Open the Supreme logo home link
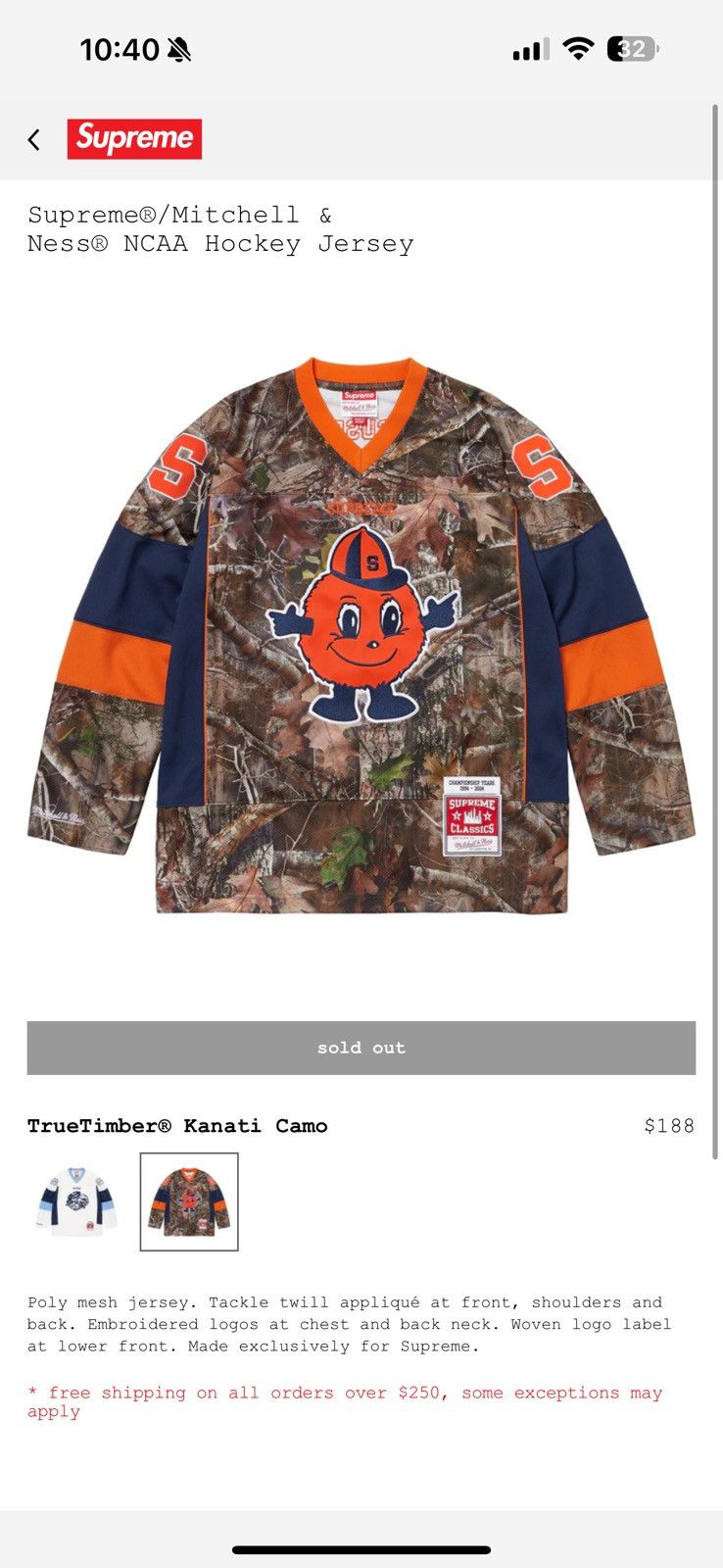 click(x=134, y=139)
